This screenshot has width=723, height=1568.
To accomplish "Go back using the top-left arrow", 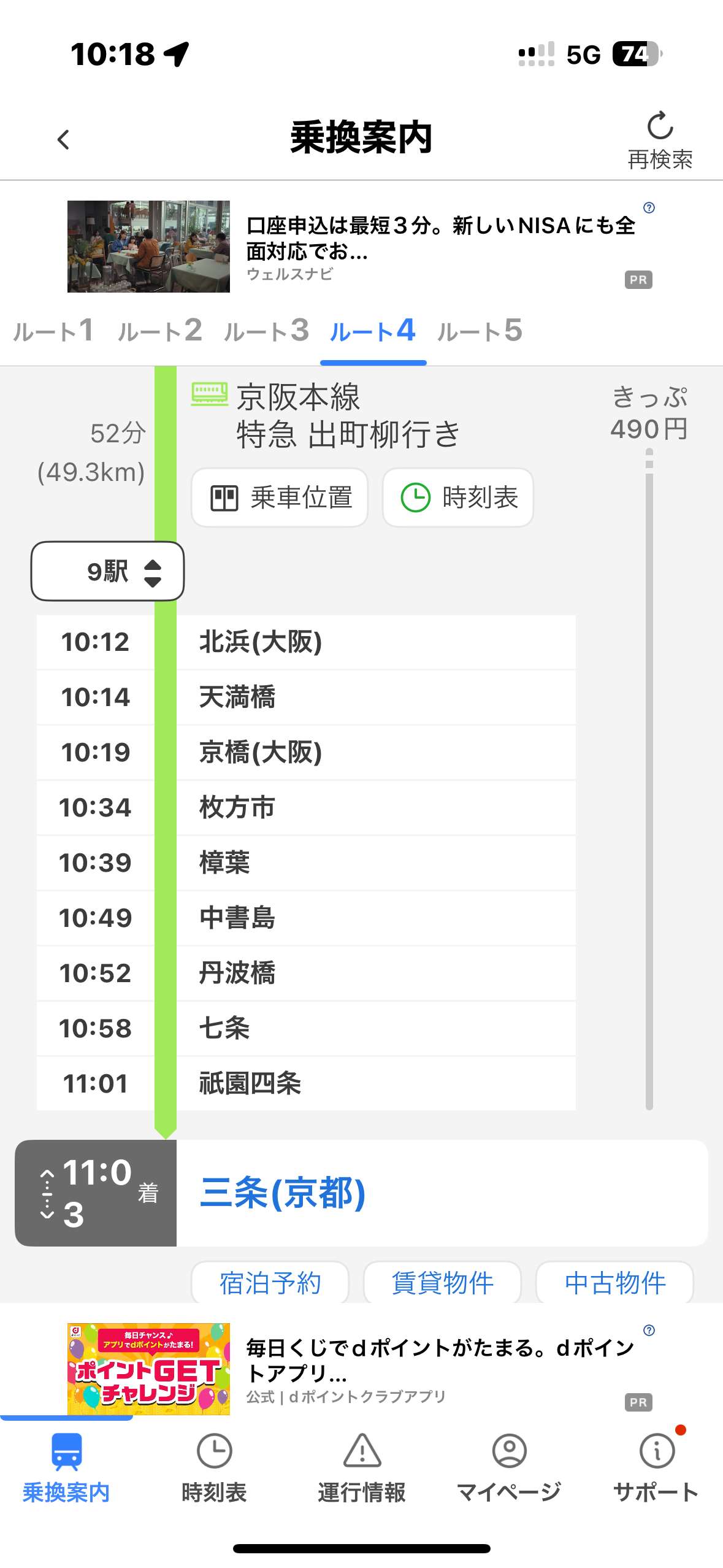I will tap(63, 139).
